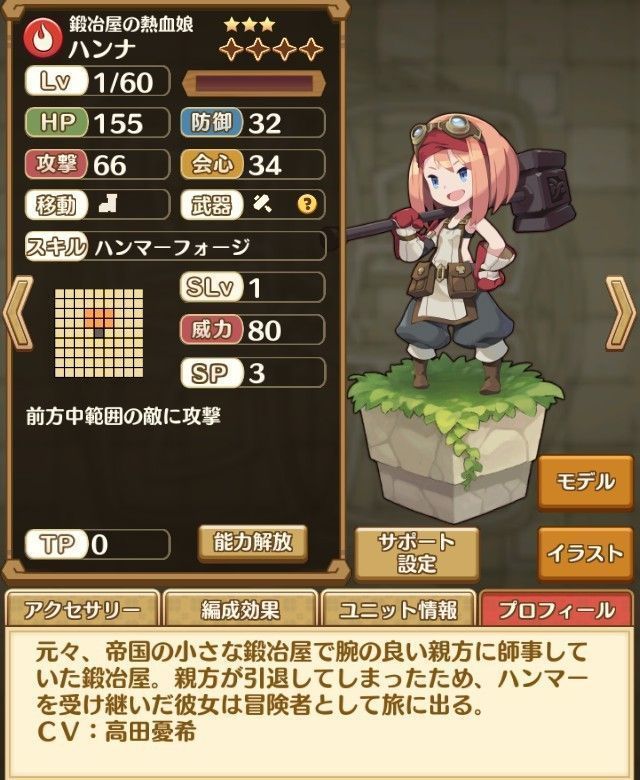Open サポート設定

pos(417,552)
